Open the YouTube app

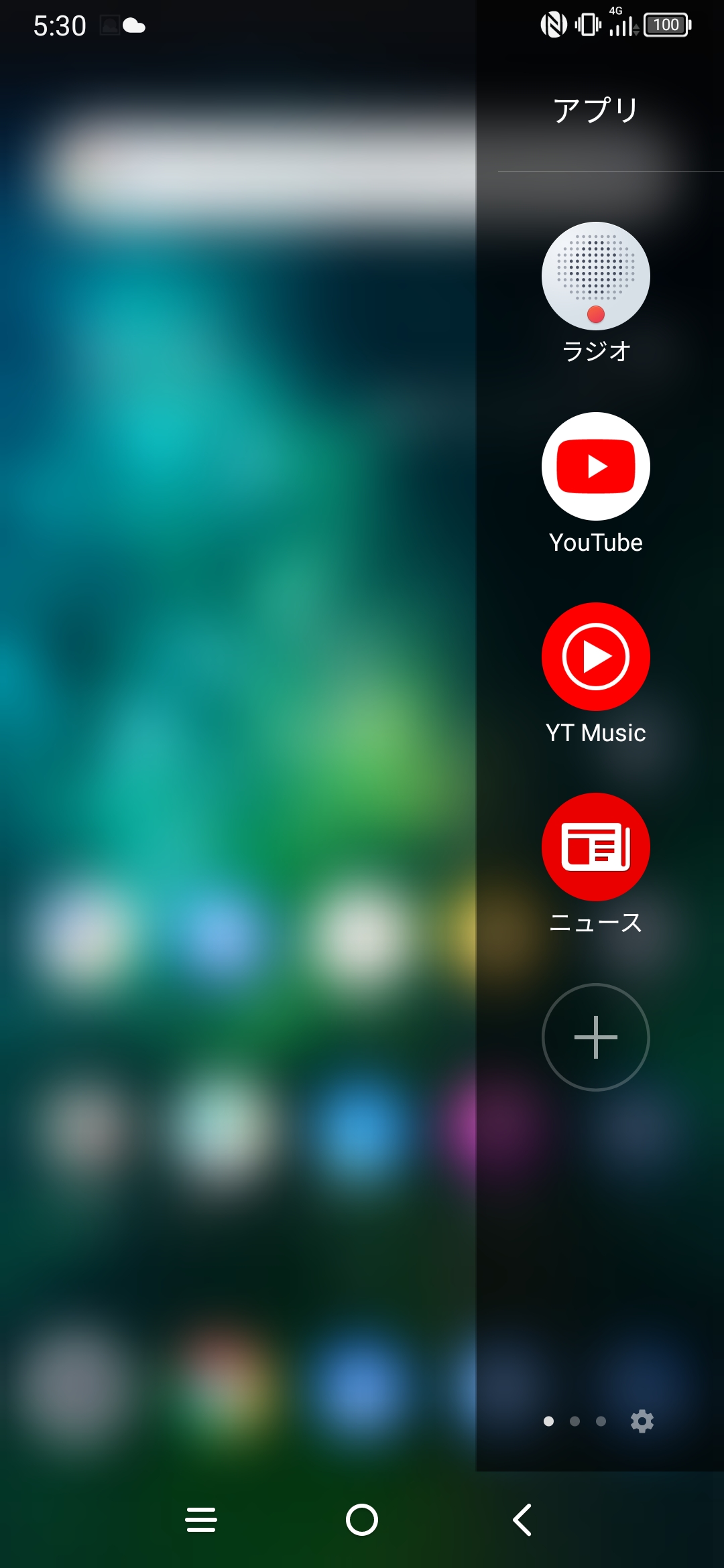click(595, 465)
